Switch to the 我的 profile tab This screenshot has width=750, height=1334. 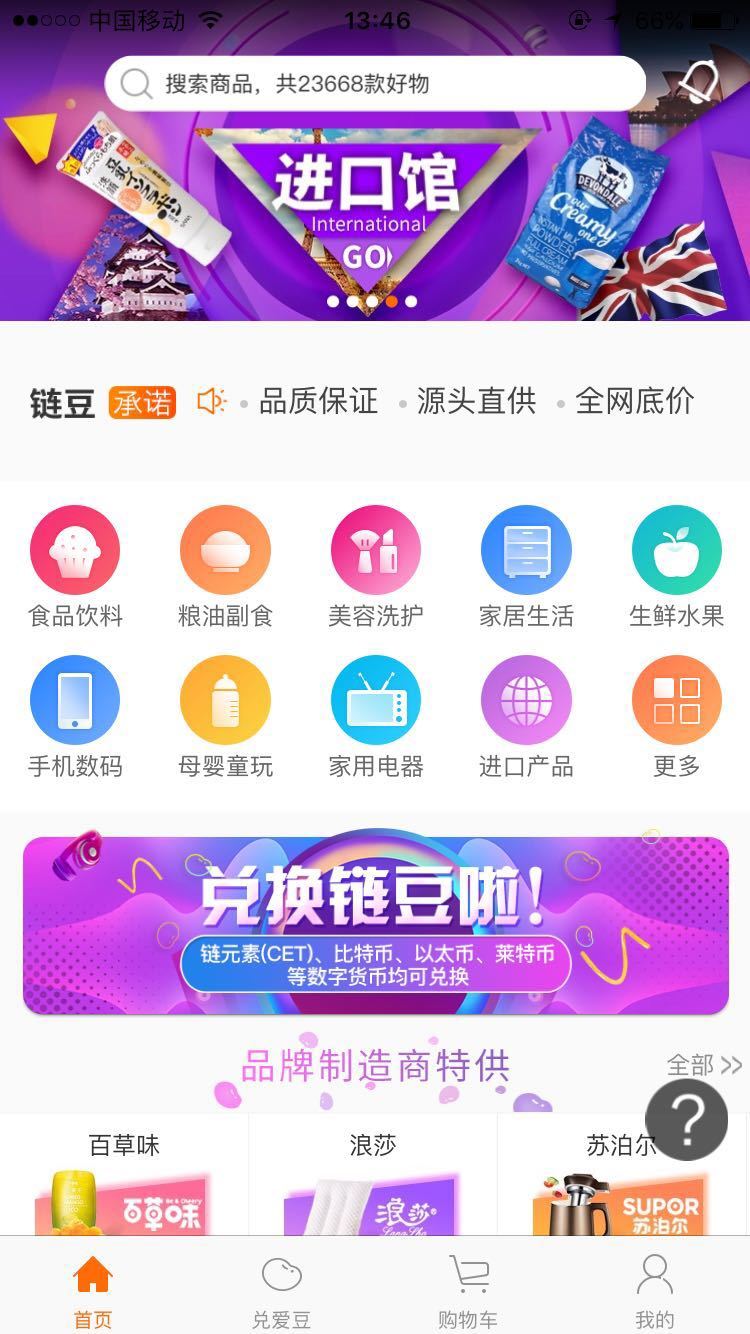[656, 1285]
